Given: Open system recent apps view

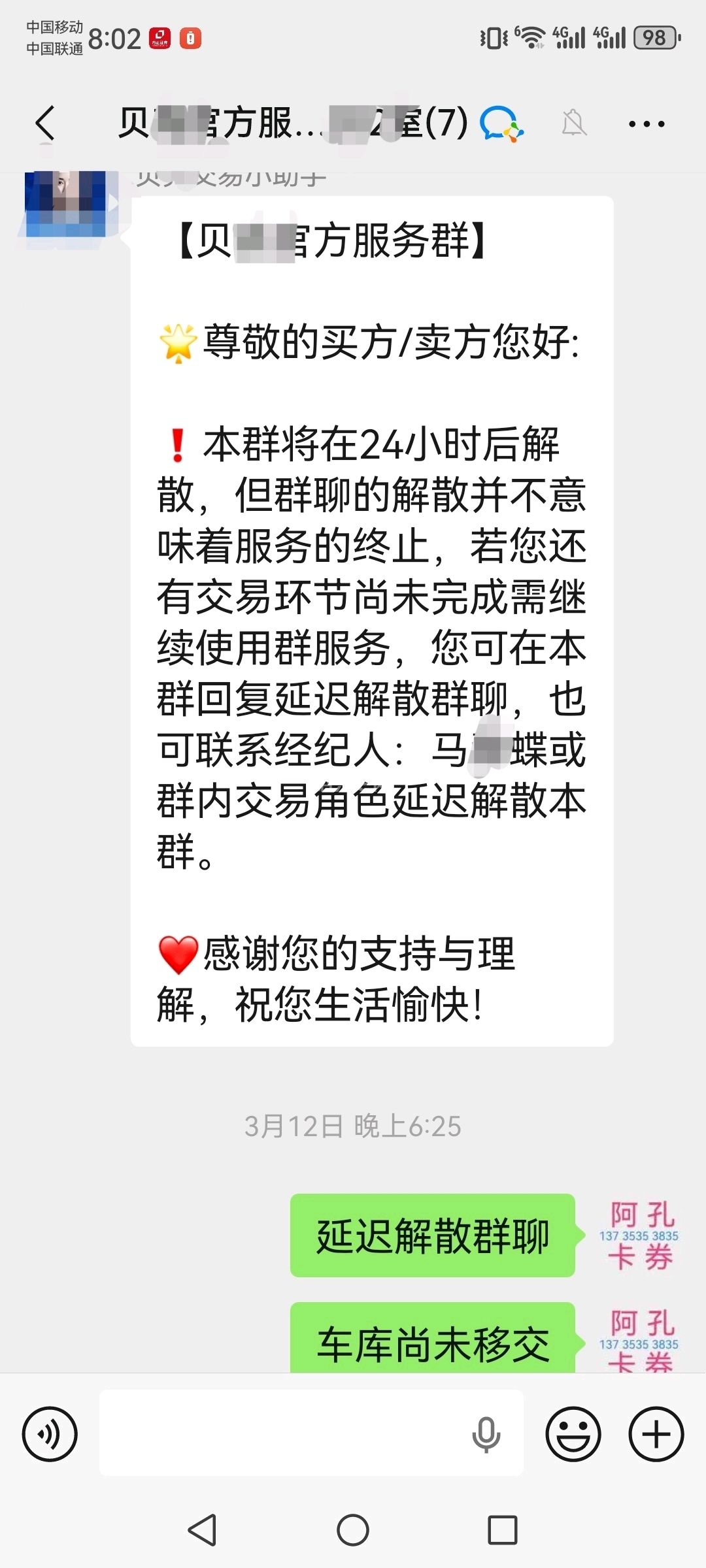Looking at the screenshot, I should (503, 1530).
